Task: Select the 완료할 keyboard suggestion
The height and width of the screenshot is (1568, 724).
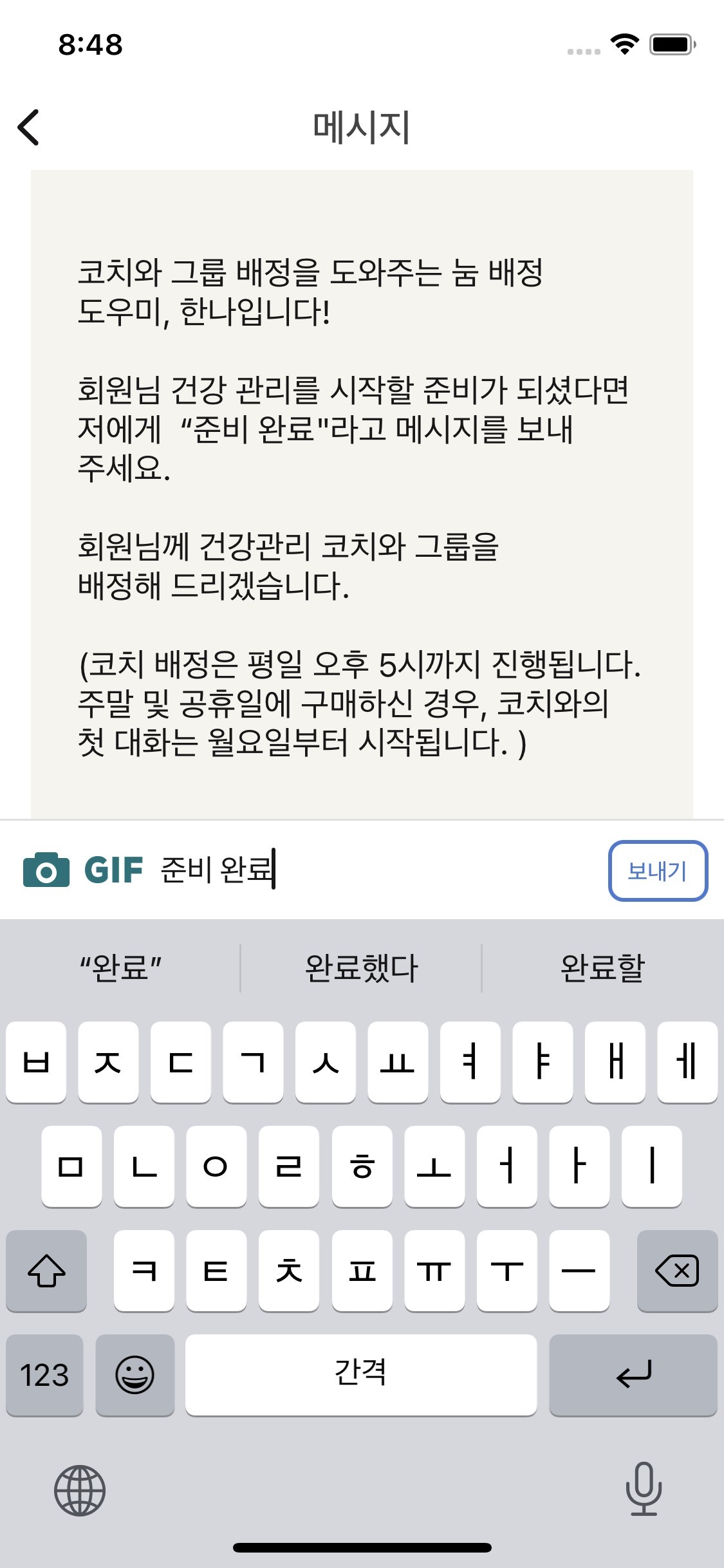Action: point(602,967)
